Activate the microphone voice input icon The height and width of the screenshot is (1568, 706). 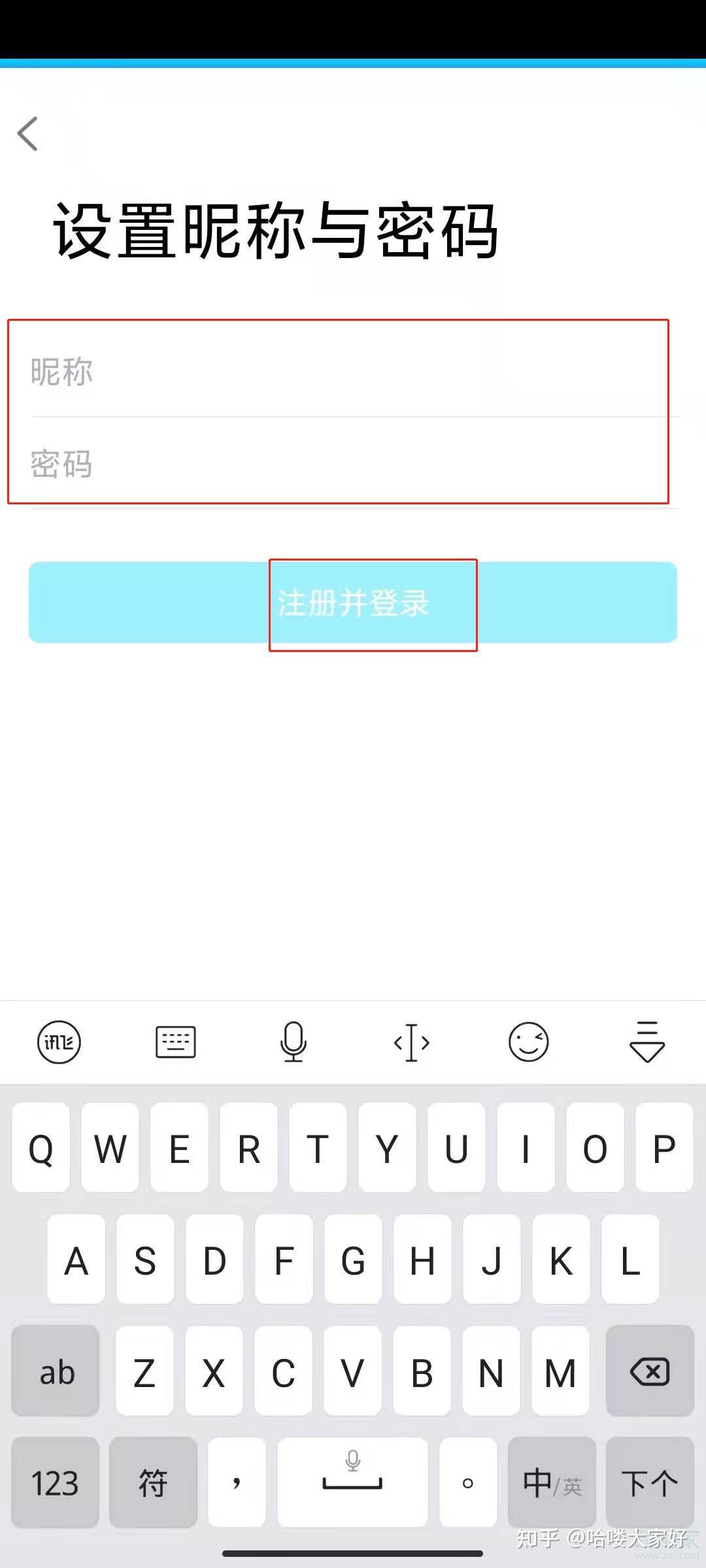pos(294,1042)
